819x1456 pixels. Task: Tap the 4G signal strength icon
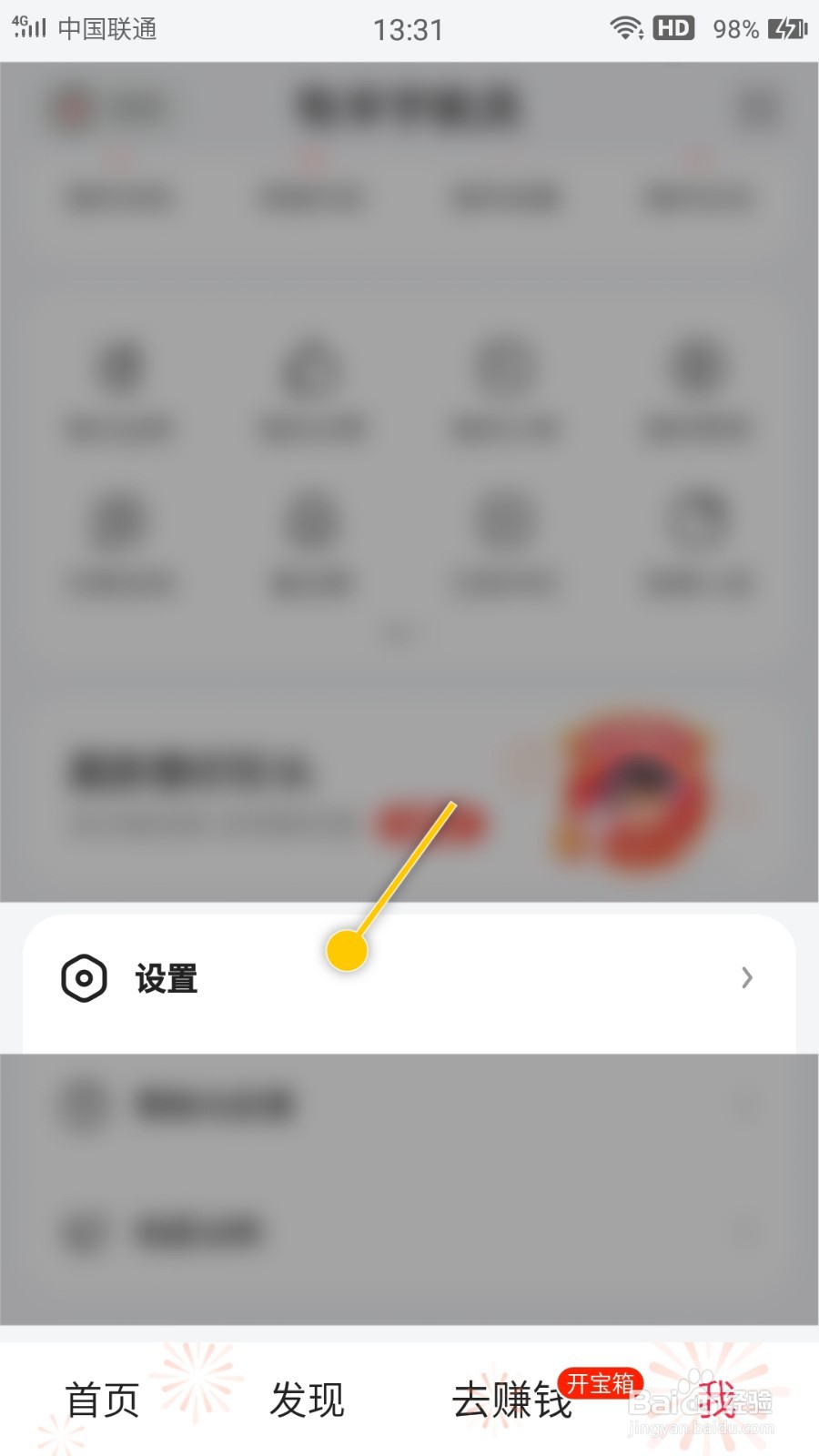(27, 28)
